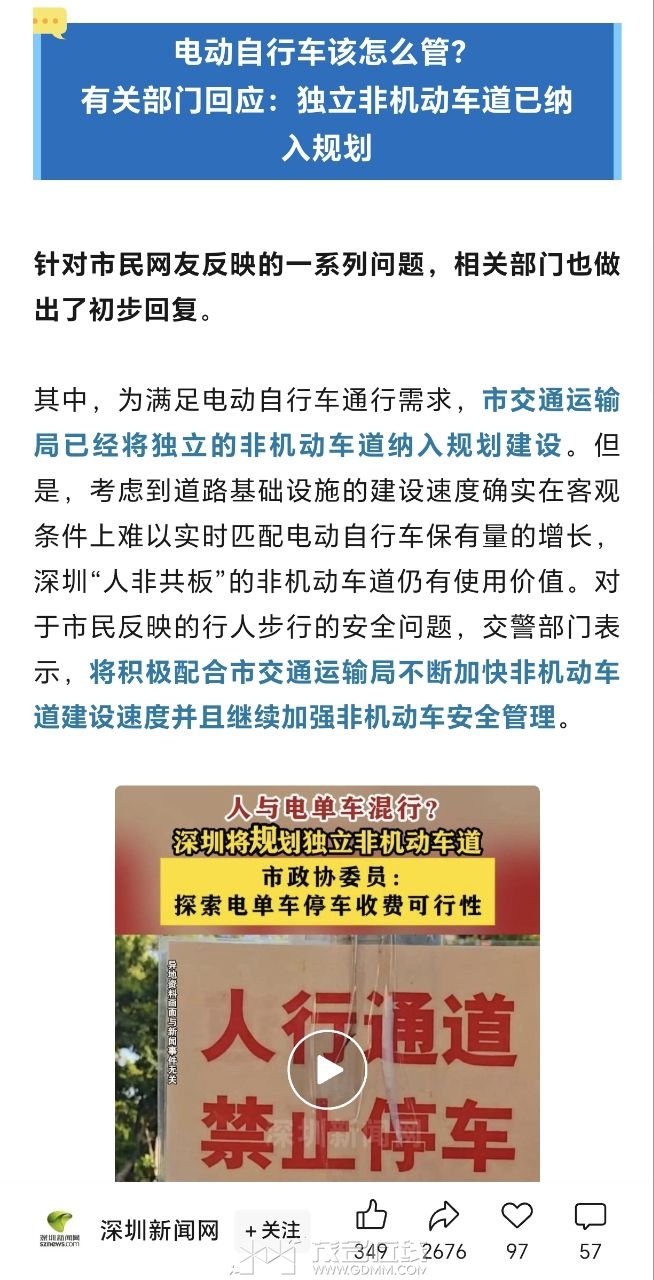Open the comments section
Viewport: 654px width, 1280px height.
(x=590, y=1216)
